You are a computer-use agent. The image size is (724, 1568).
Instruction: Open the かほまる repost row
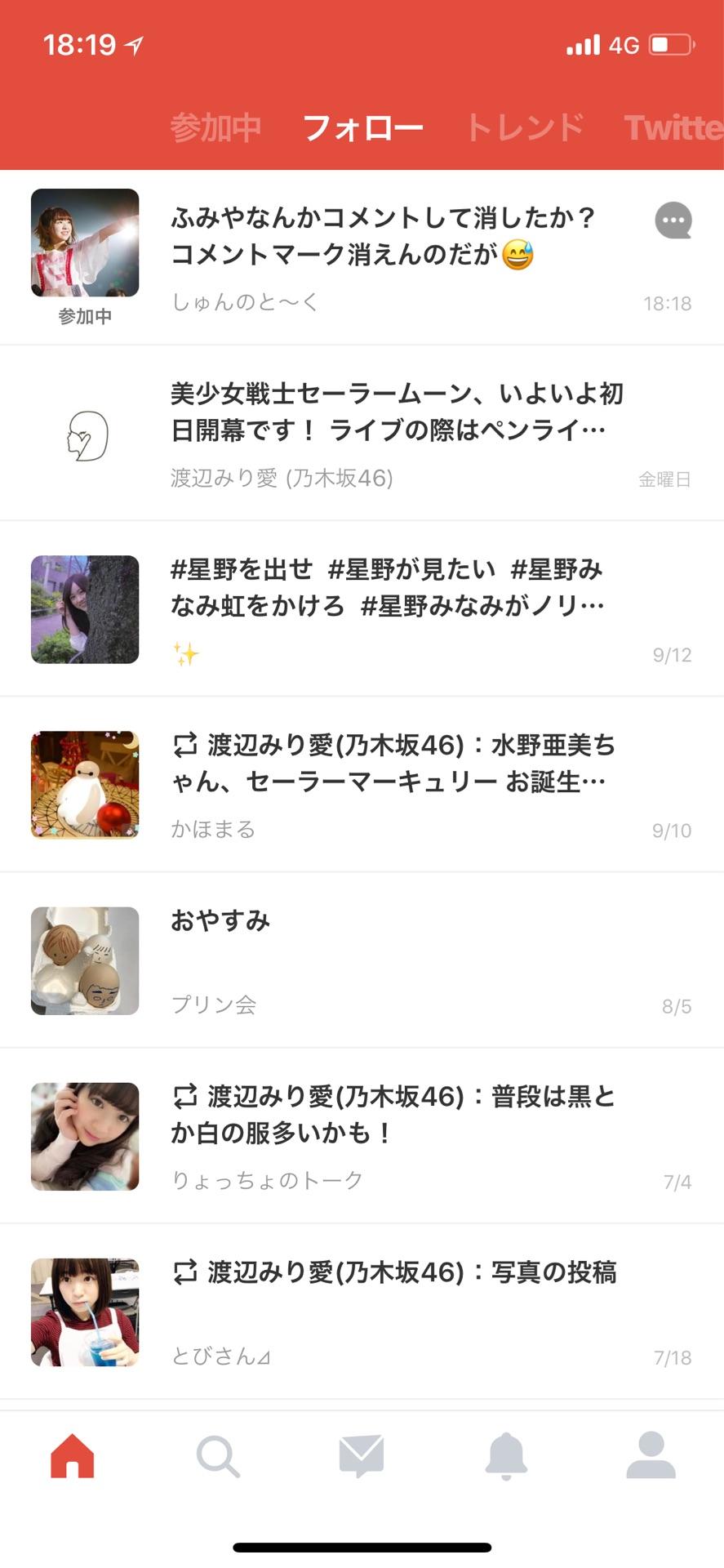click(384, 784)
